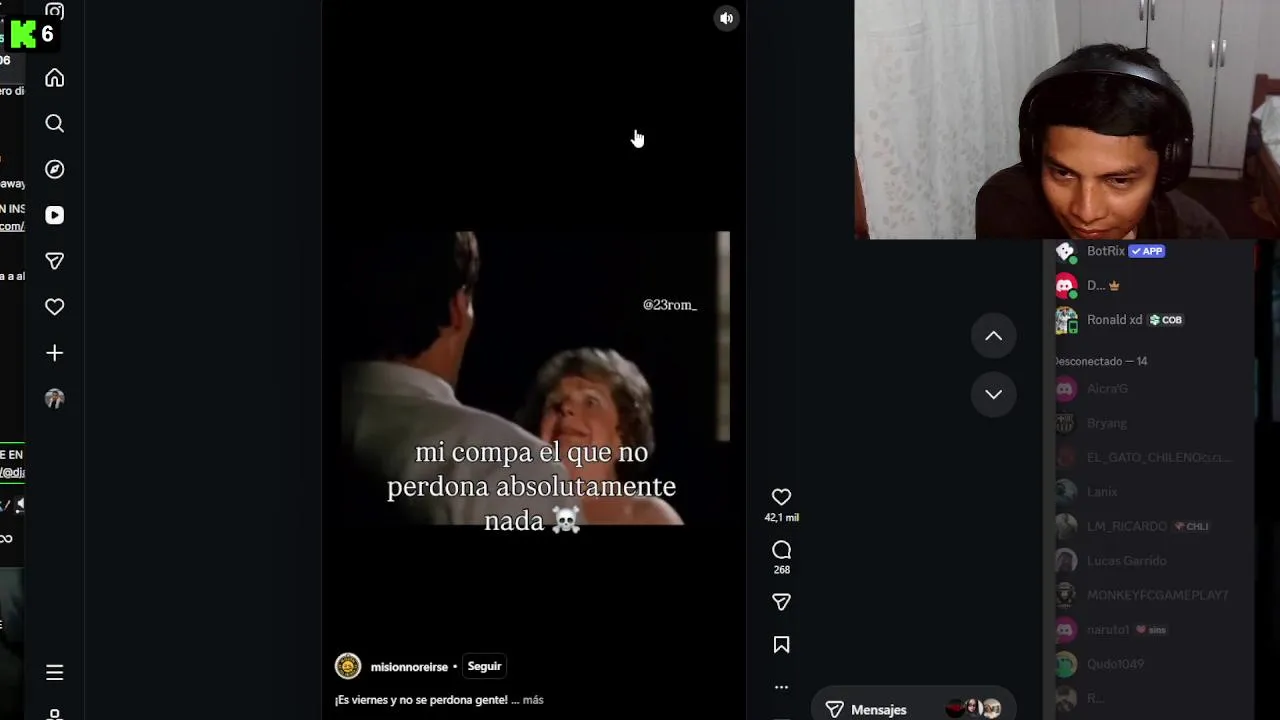Image resolution: width=1280 pixels, height=720 pixels.
Task: Open the hamburger menu at the sidebar bottom
Action: pos(55,672)
